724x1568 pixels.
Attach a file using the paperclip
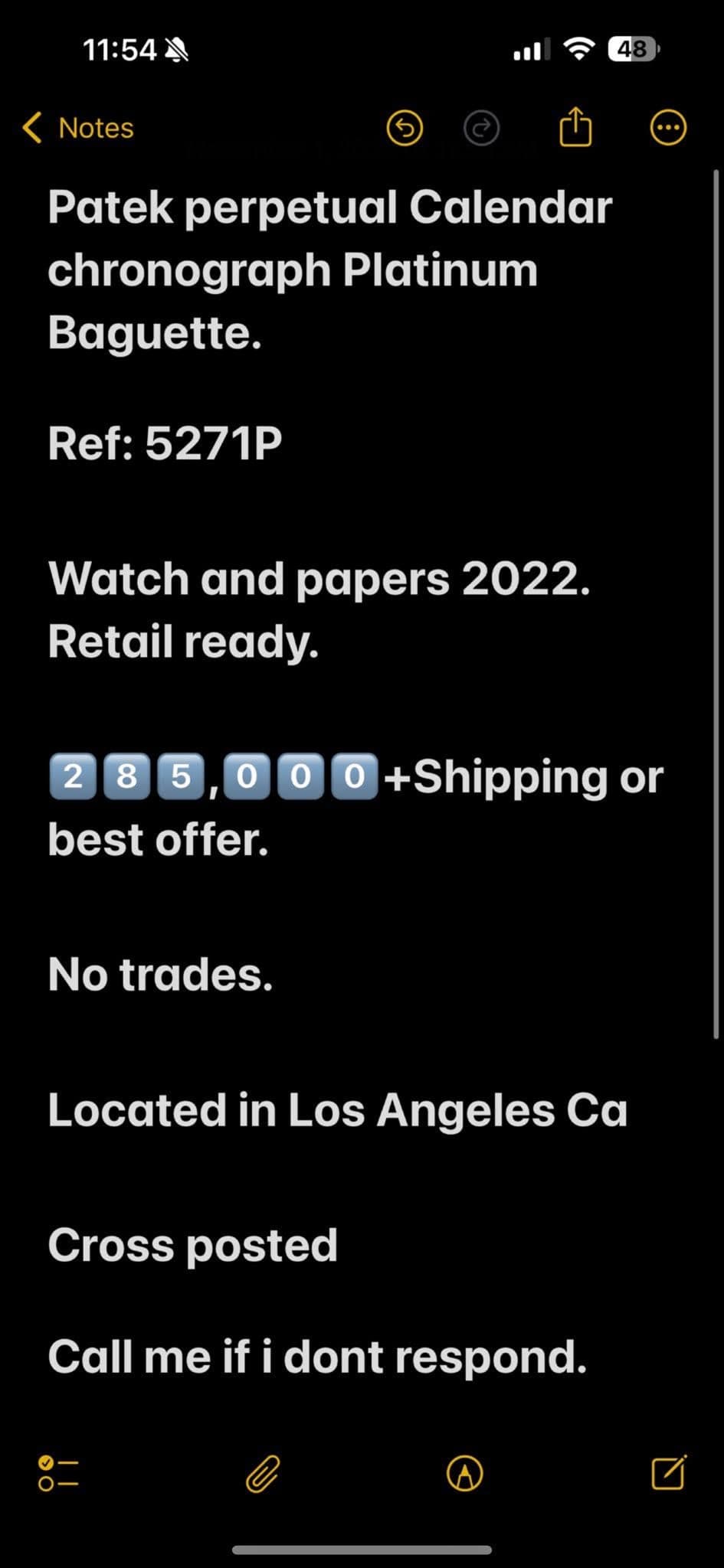263,1473
